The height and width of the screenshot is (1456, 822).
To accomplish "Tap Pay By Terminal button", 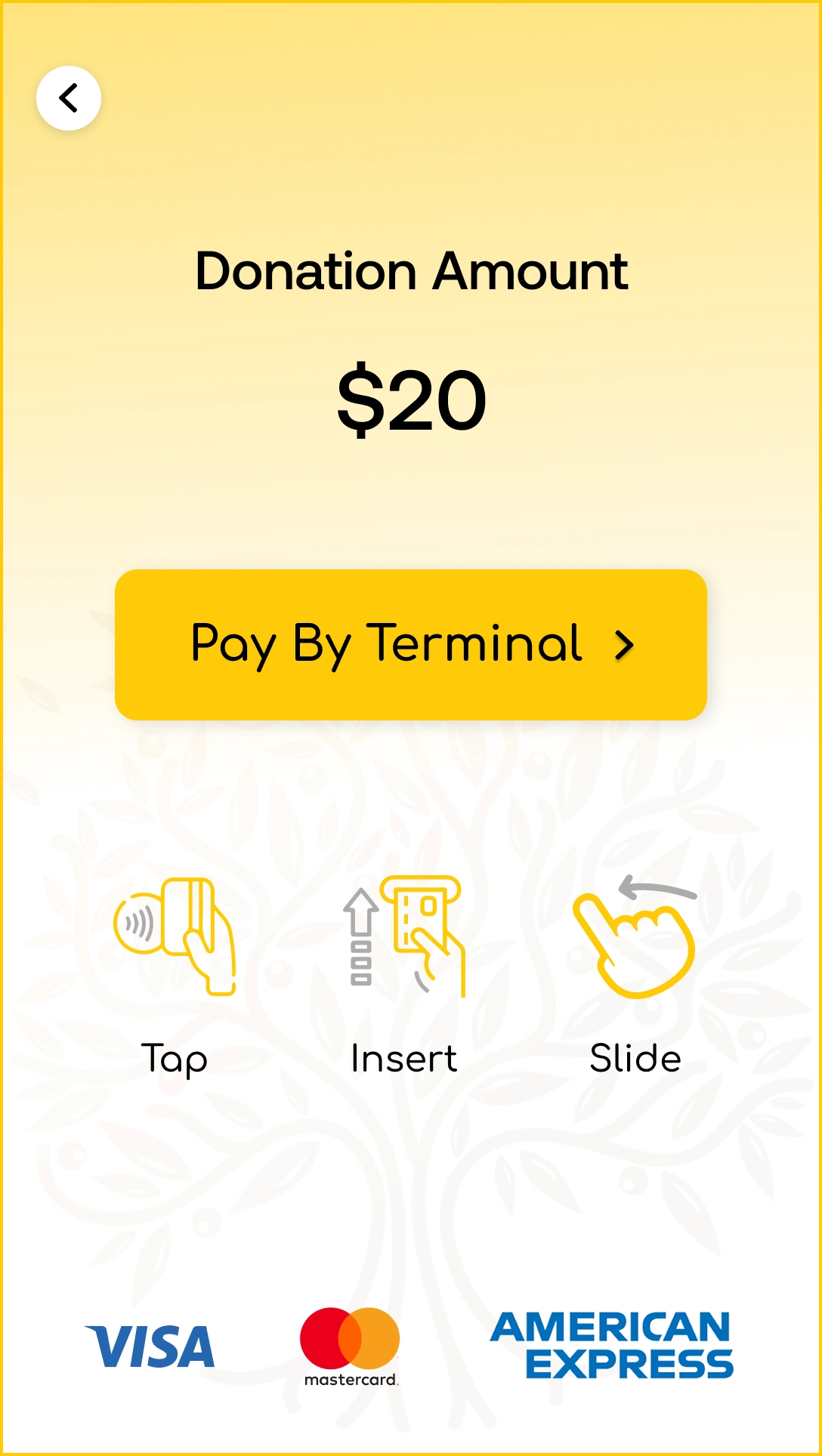I will pyautogui.click(x=411, y=644).
